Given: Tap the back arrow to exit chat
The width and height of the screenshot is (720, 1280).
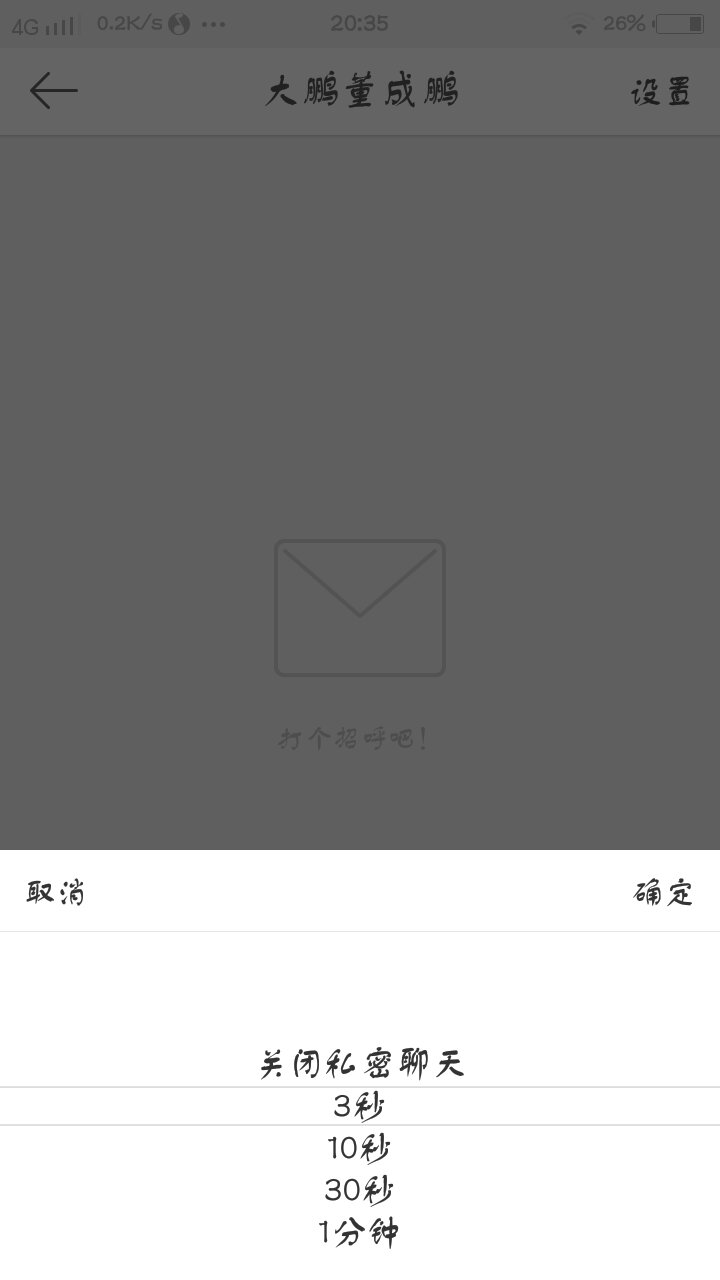Looking at the screenshot, I should coord(51,91).
